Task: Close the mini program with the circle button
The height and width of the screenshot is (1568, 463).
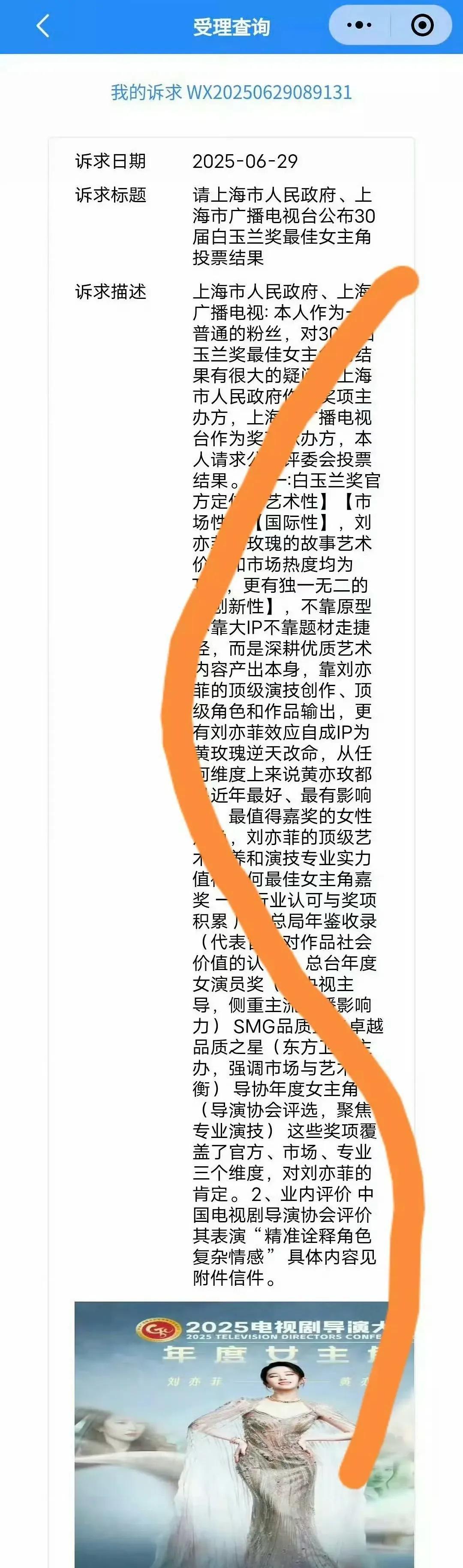Action: [x=422, y=26]
